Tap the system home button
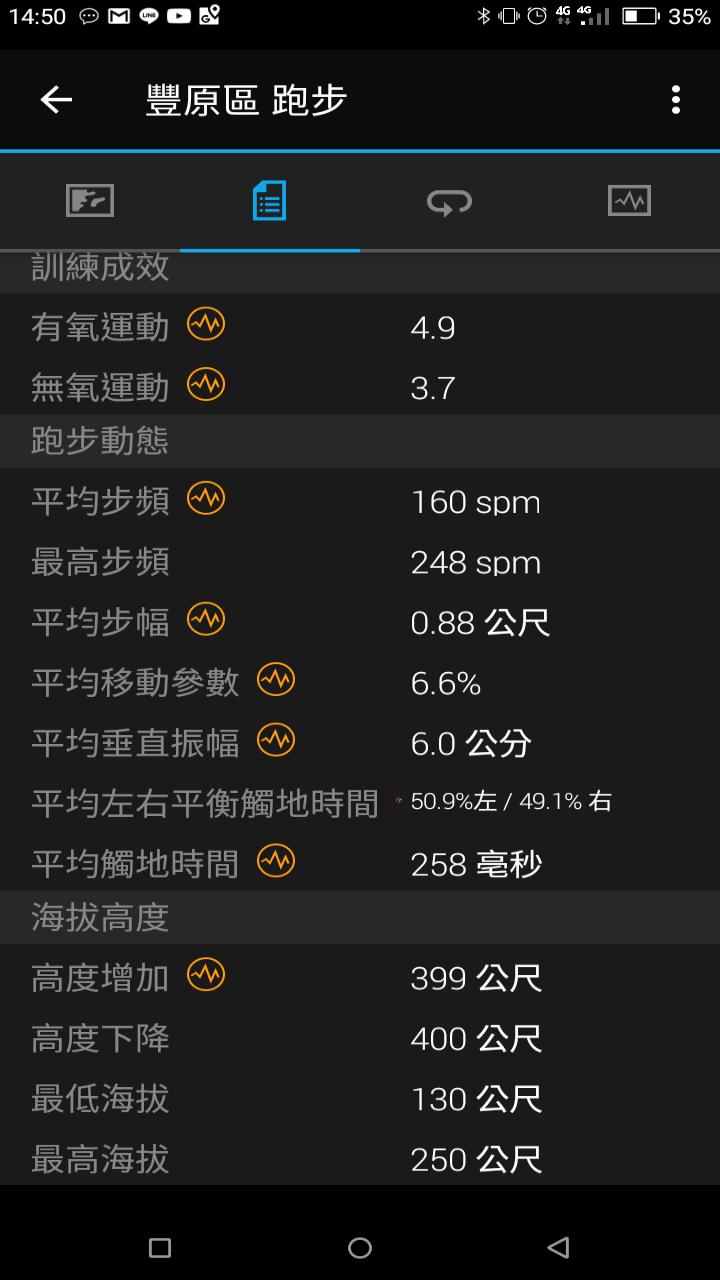The height and width of the screenshot is (1280, 720). pos(360,1247)
